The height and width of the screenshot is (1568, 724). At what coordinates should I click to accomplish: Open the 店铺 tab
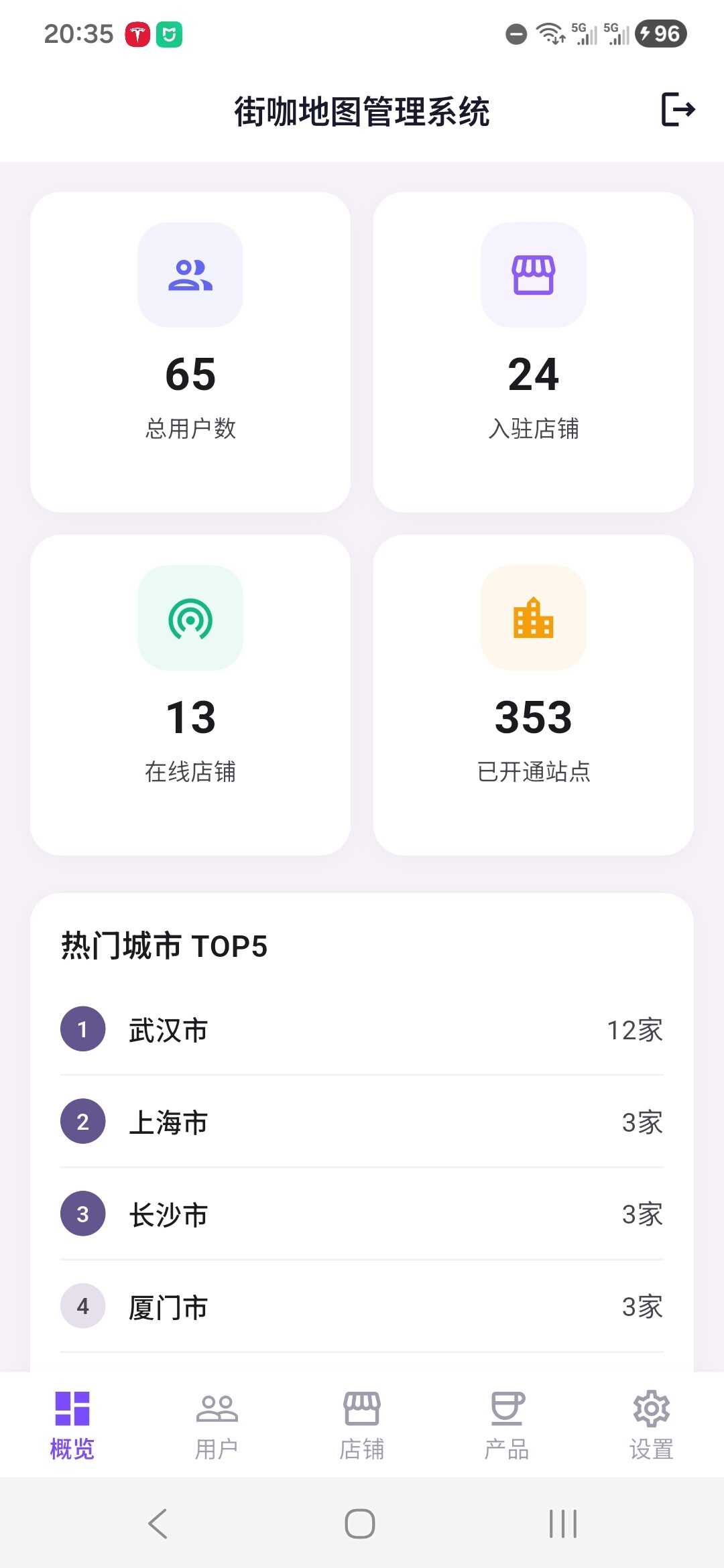(x=361, y=1423)
